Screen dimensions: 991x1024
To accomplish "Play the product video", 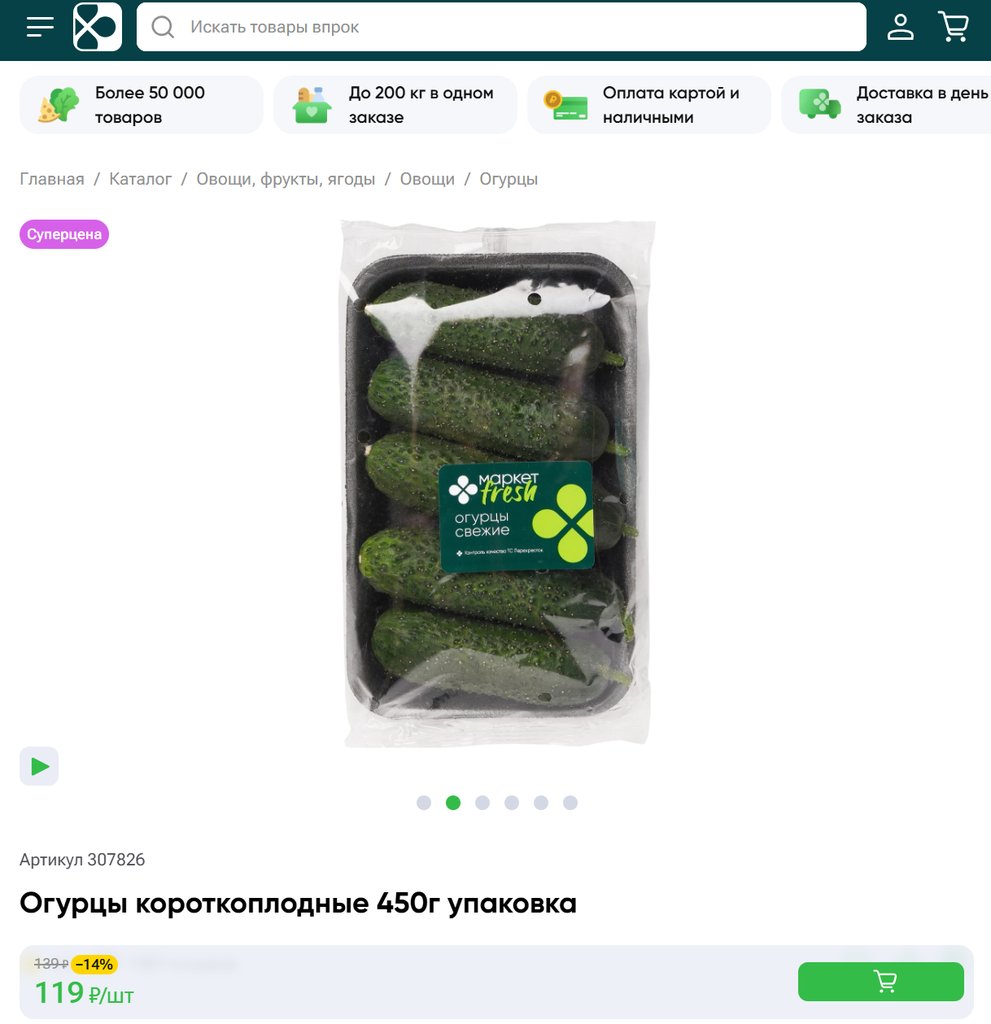I will [39, 766].
